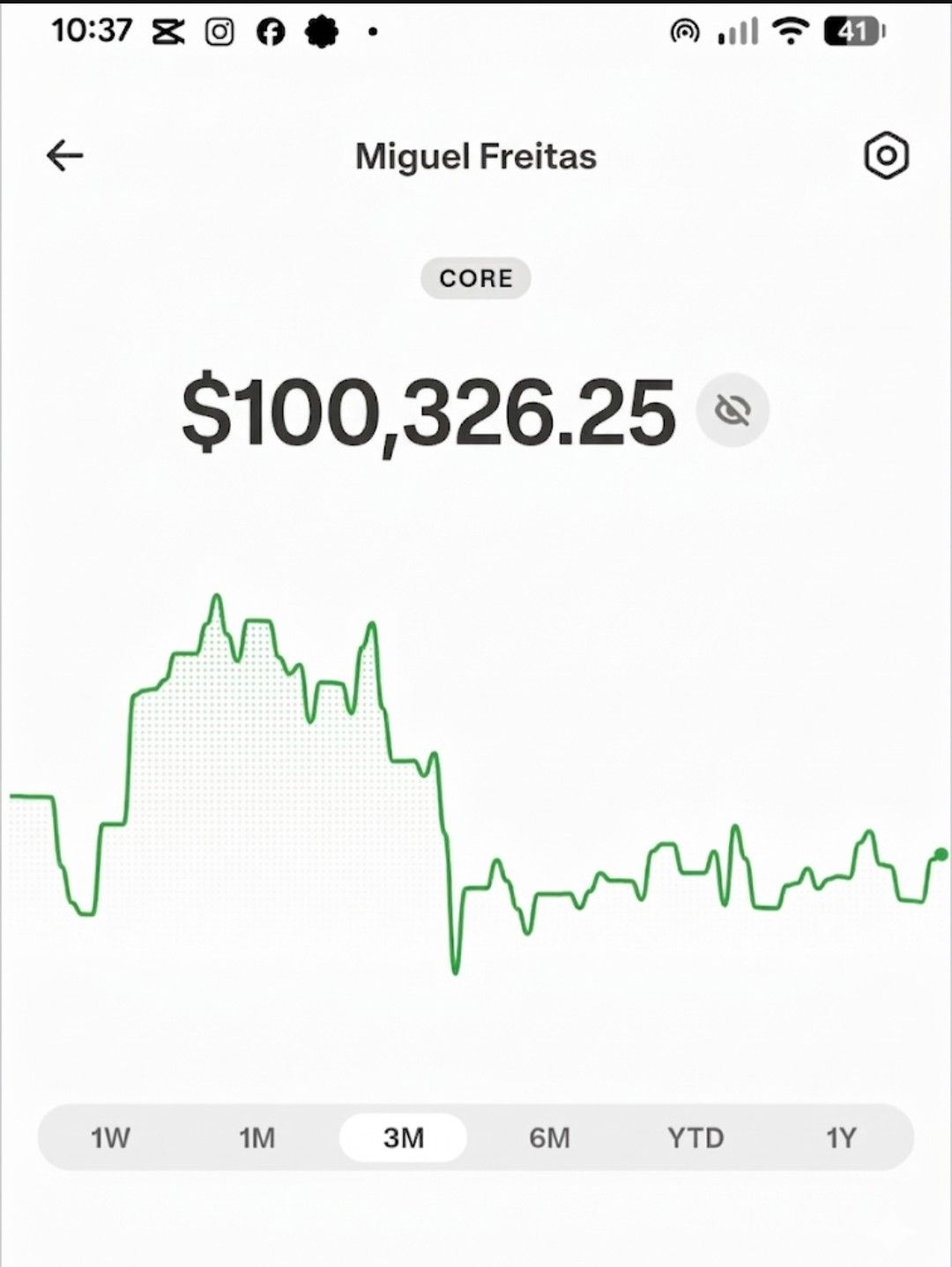The image size is (952, 1267).
Task: Tap the CORE account chip
Action: pyautogui.click(x=476, y=279)
